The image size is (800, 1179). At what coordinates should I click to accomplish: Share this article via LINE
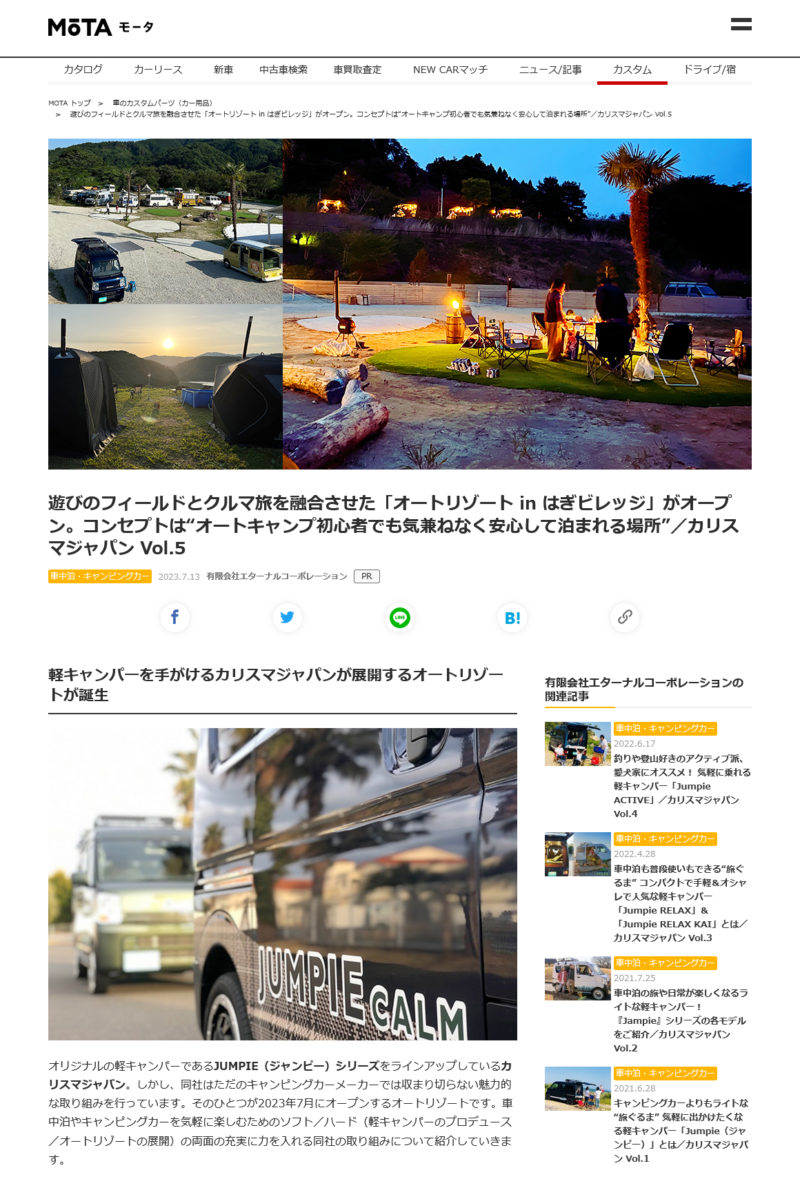(400, 617)
